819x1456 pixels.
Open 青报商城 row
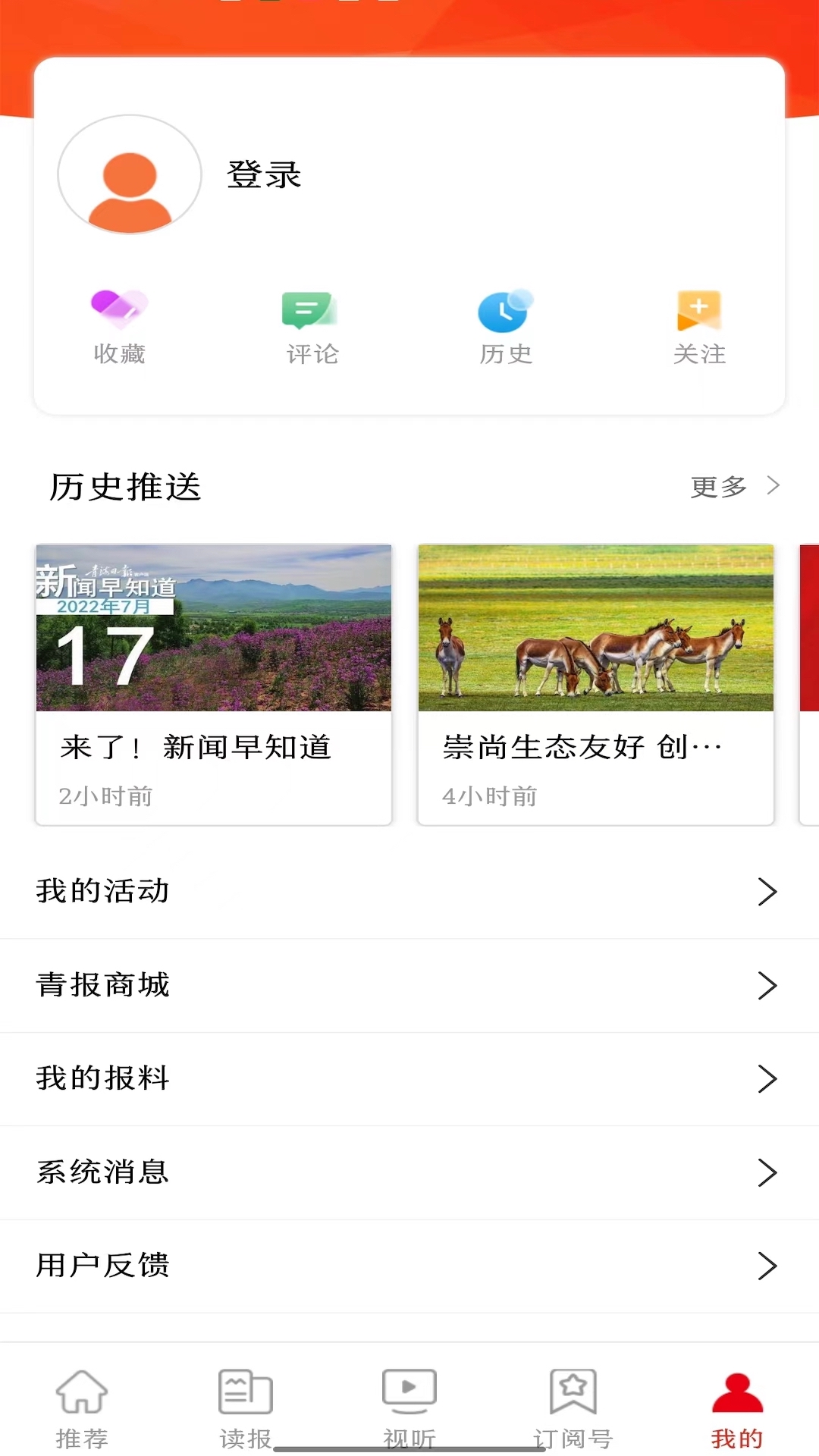click(x=409, y=985)
